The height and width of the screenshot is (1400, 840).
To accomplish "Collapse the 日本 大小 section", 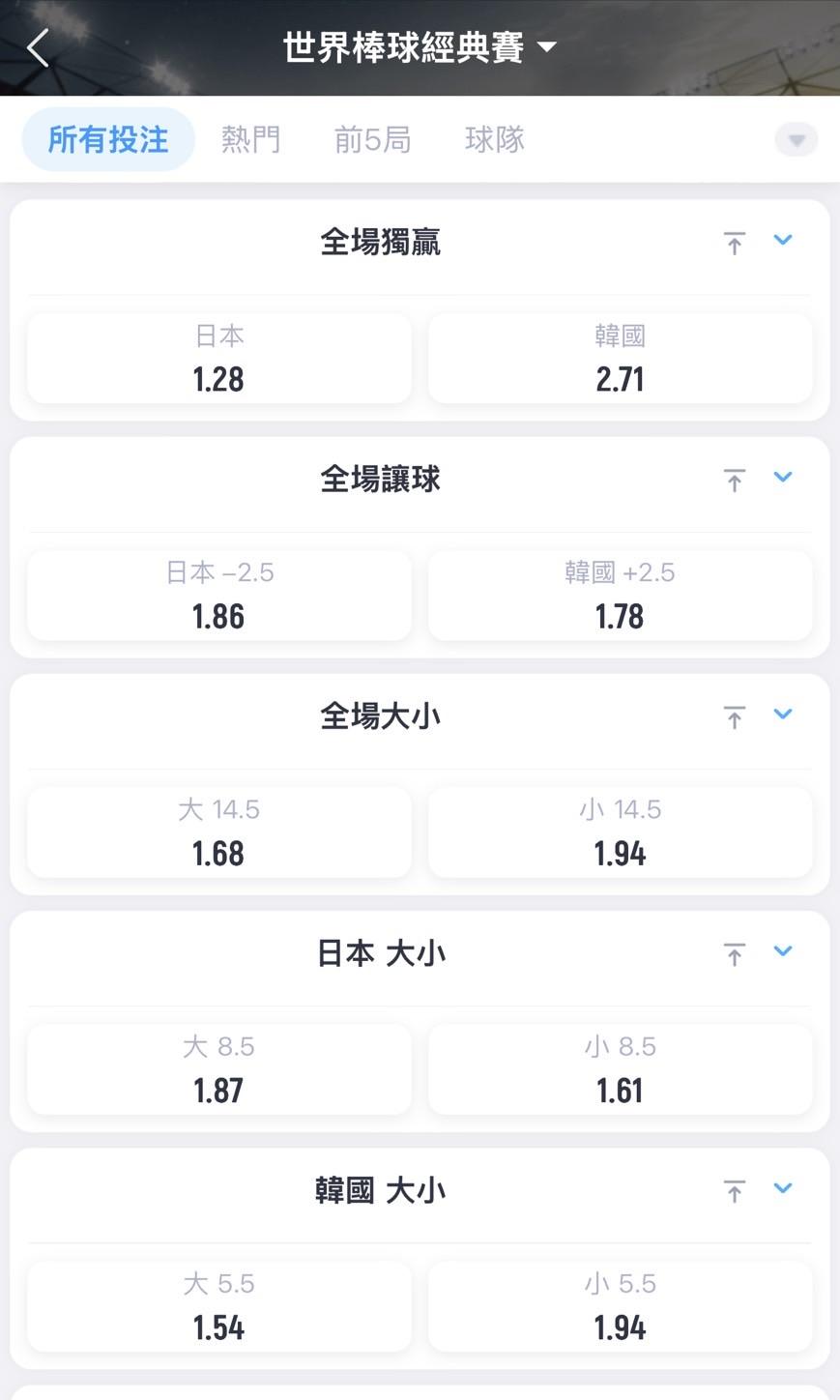I will pos(783,950).
